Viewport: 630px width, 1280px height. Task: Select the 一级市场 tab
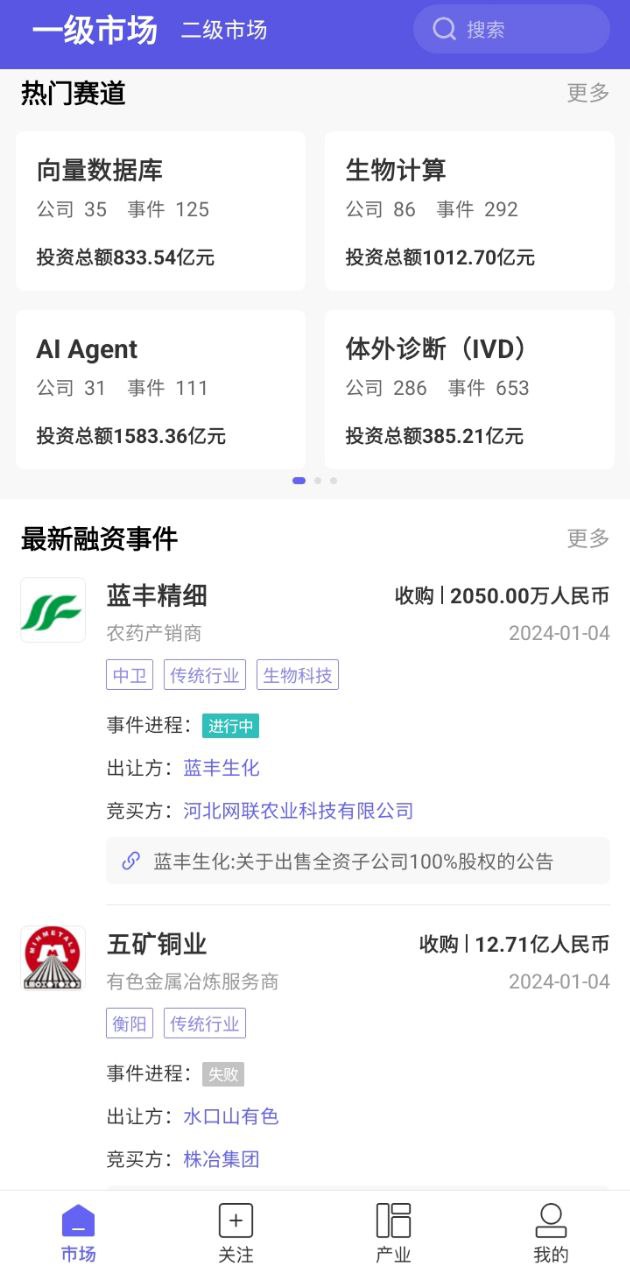pyautogui.click(x=95, y=30)
